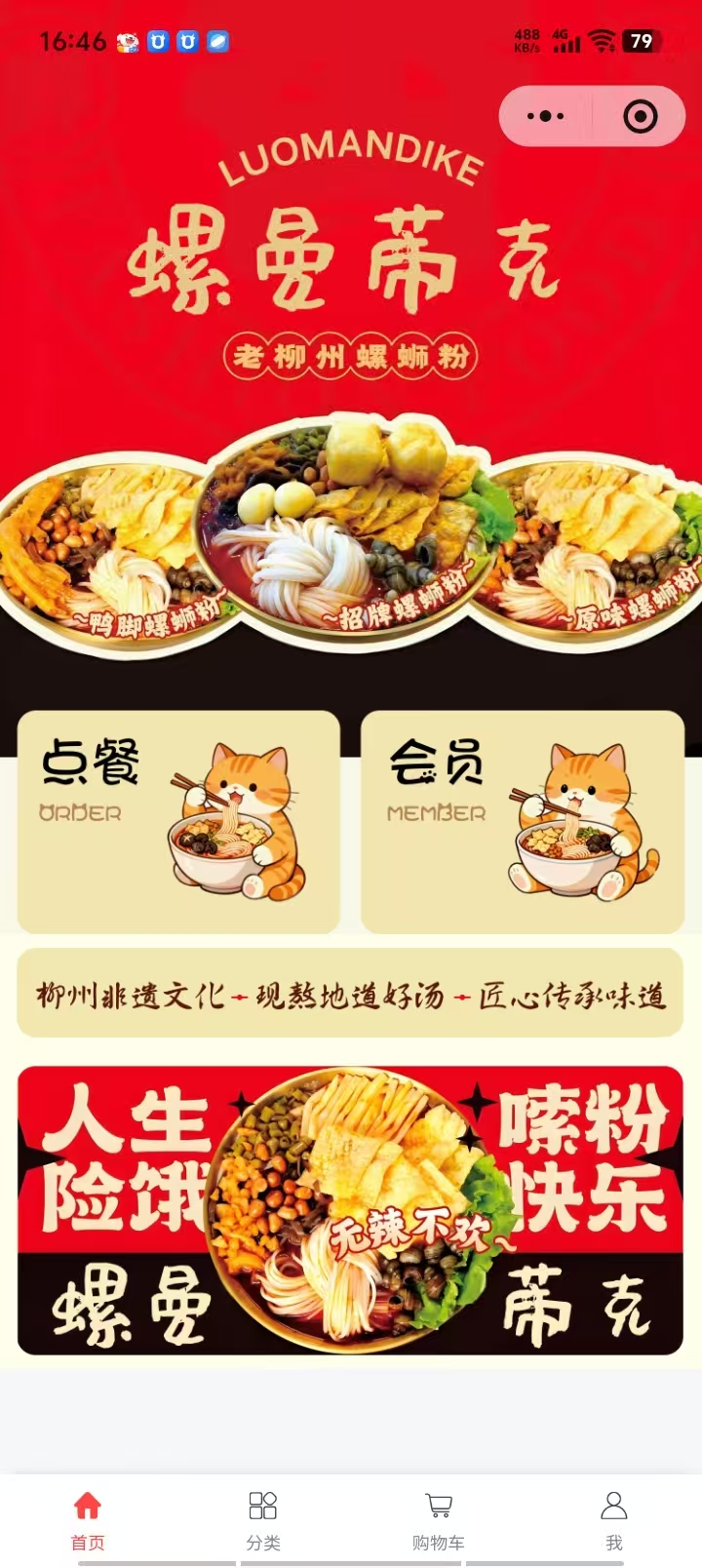Open the 我 profile tab
Screen dimensions: 702x1568
613,1519
